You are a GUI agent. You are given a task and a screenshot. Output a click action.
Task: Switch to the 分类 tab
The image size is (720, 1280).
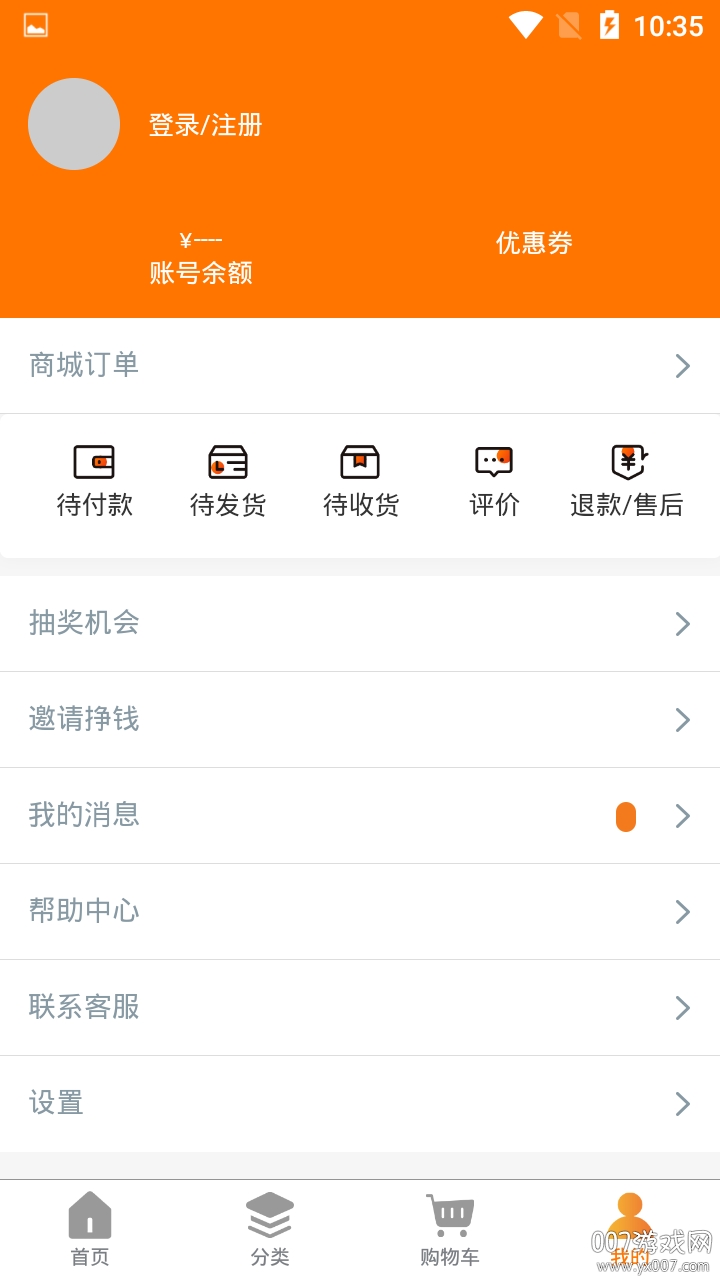tap(270, 1230)
